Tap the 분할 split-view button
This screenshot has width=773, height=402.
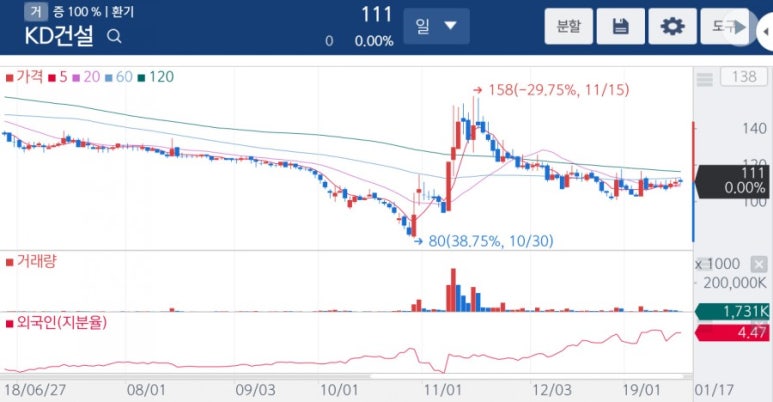569,26
